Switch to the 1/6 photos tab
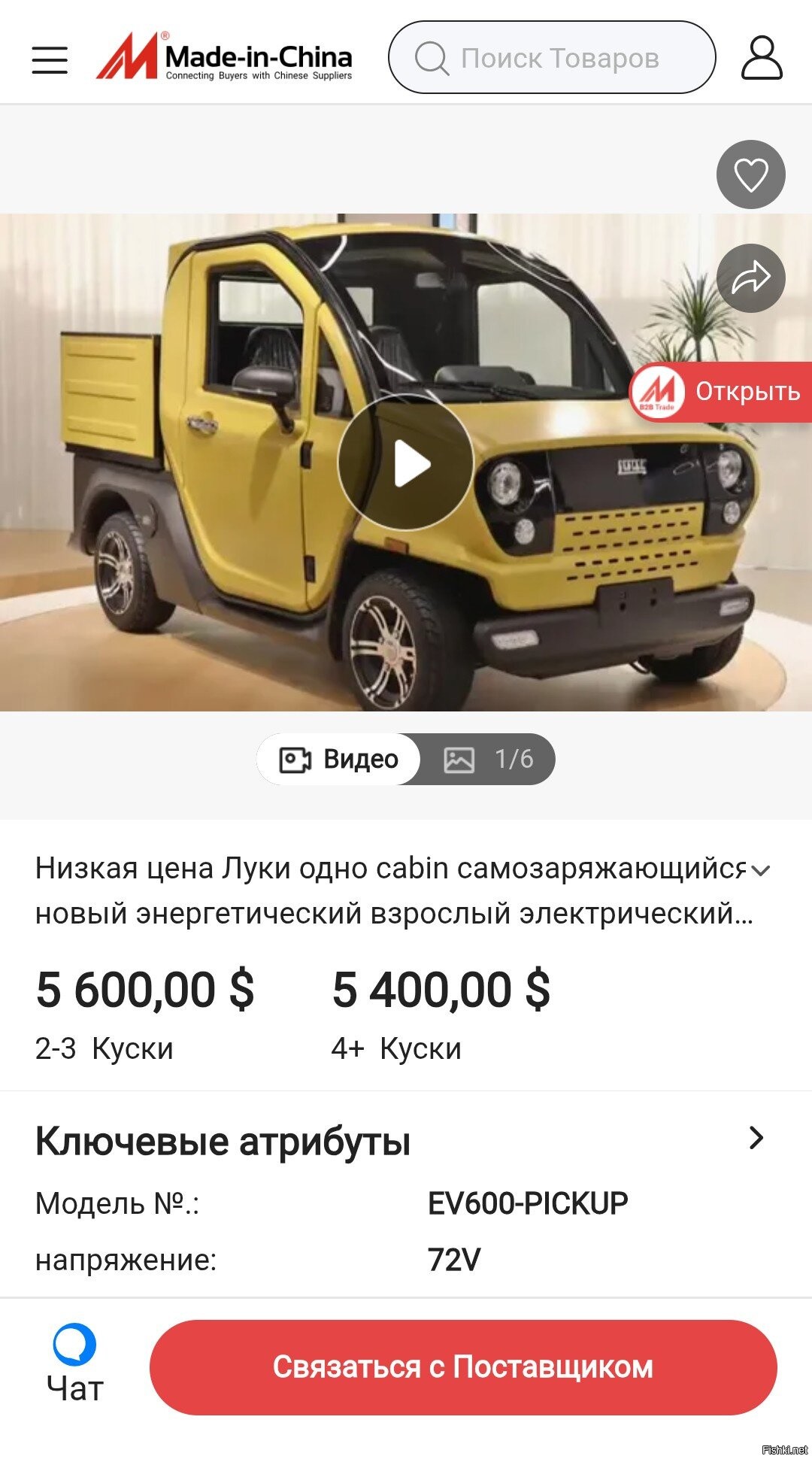The image size is (812, 1459). pyautogui.click(x=488, y=759)
